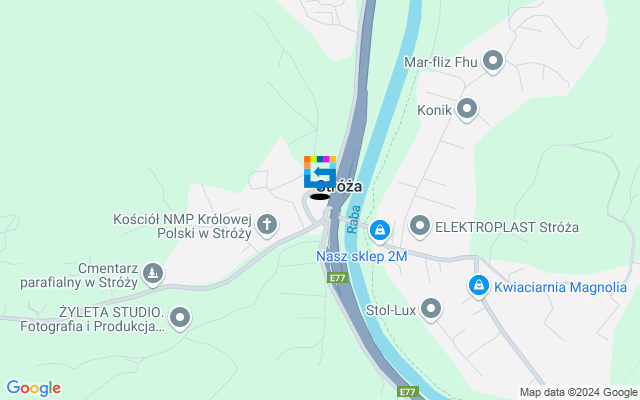Open the Stol-Lux place pin
This screenshot has height=400, width=640.
[x=431, y=308]
